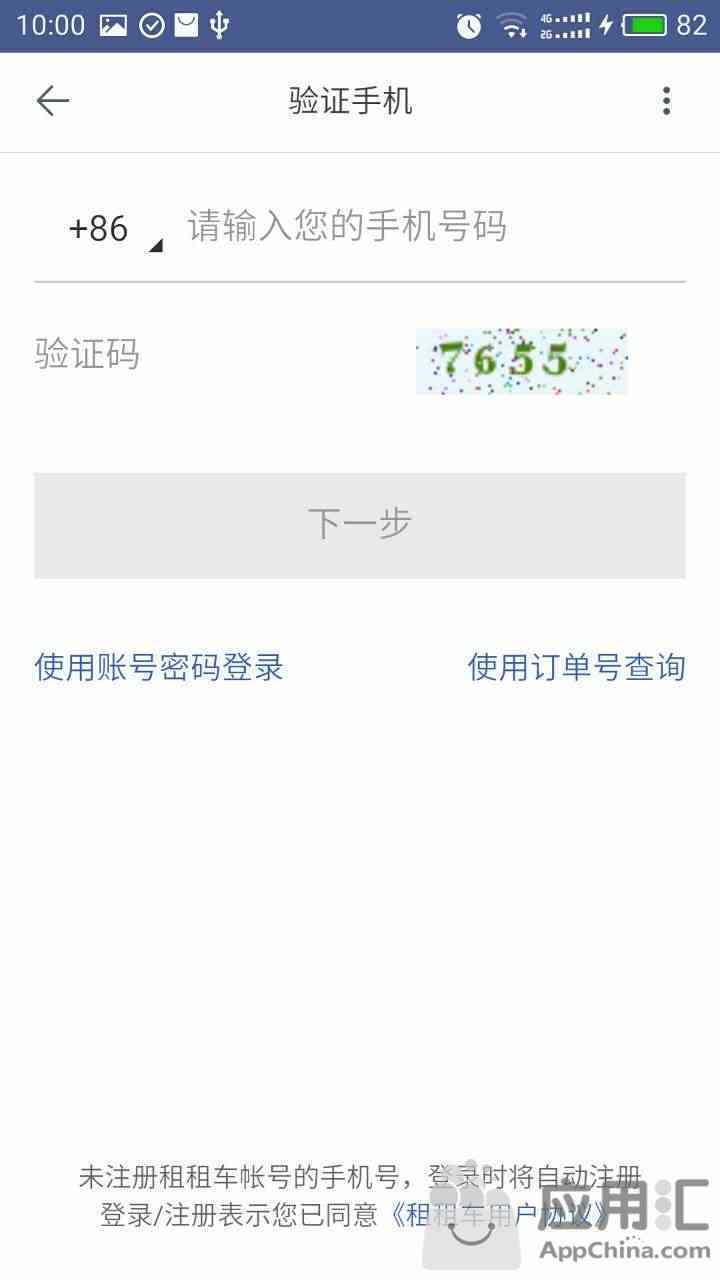
Task: Tap the 下一步 next step button
Action: pyautogui.click(x=360, y=525)
